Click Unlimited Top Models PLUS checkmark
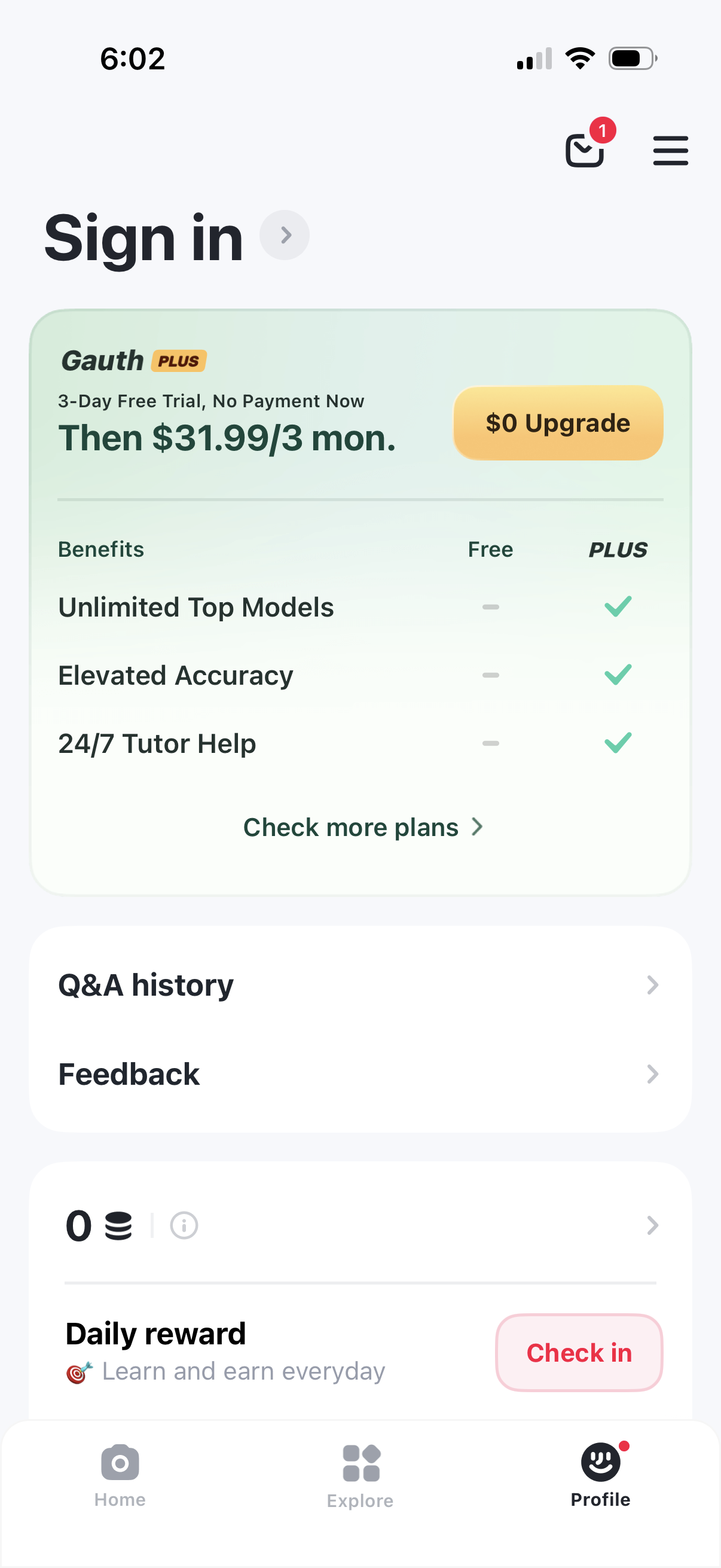 click(617, 606)
